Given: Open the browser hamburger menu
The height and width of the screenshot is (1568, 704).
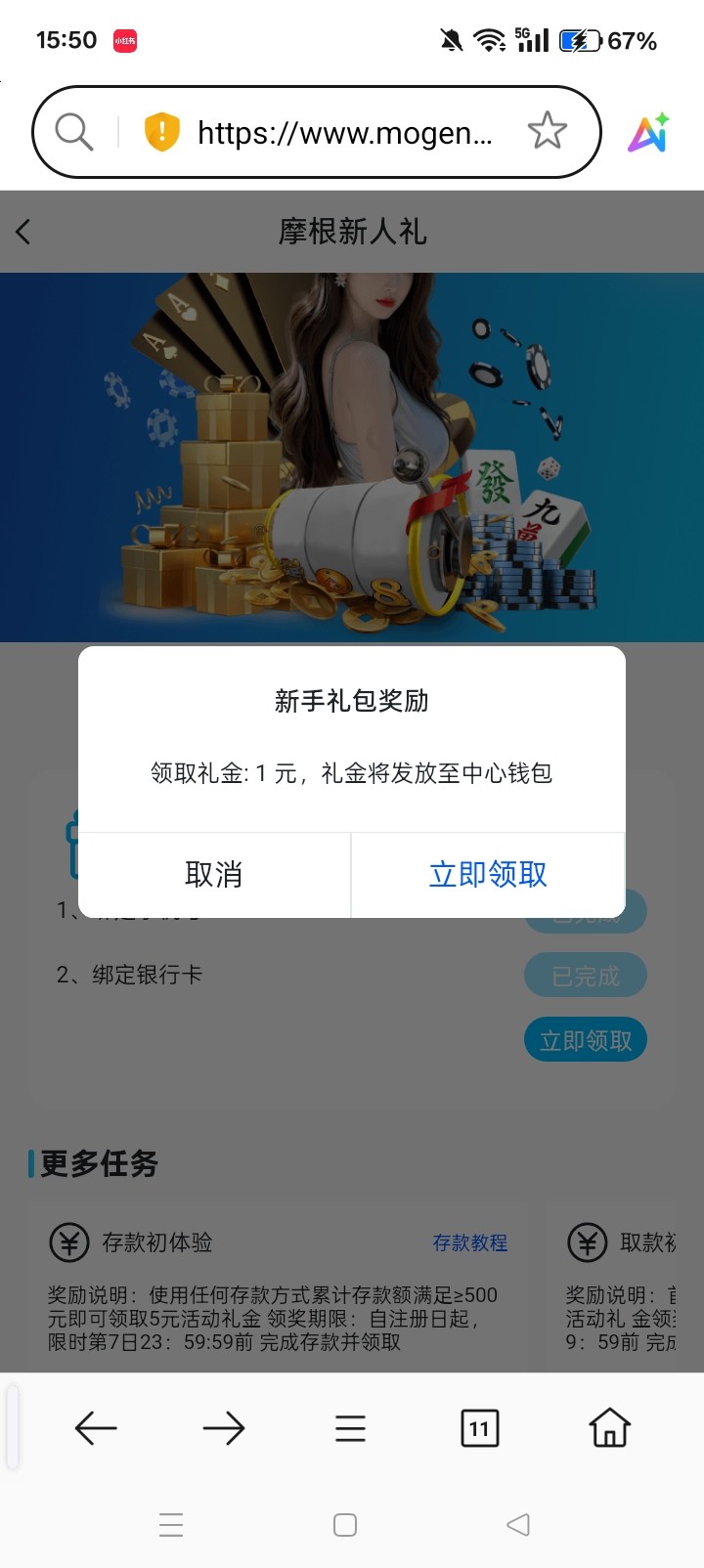Looking at the screenshot, I should [x=349, y=1427].
